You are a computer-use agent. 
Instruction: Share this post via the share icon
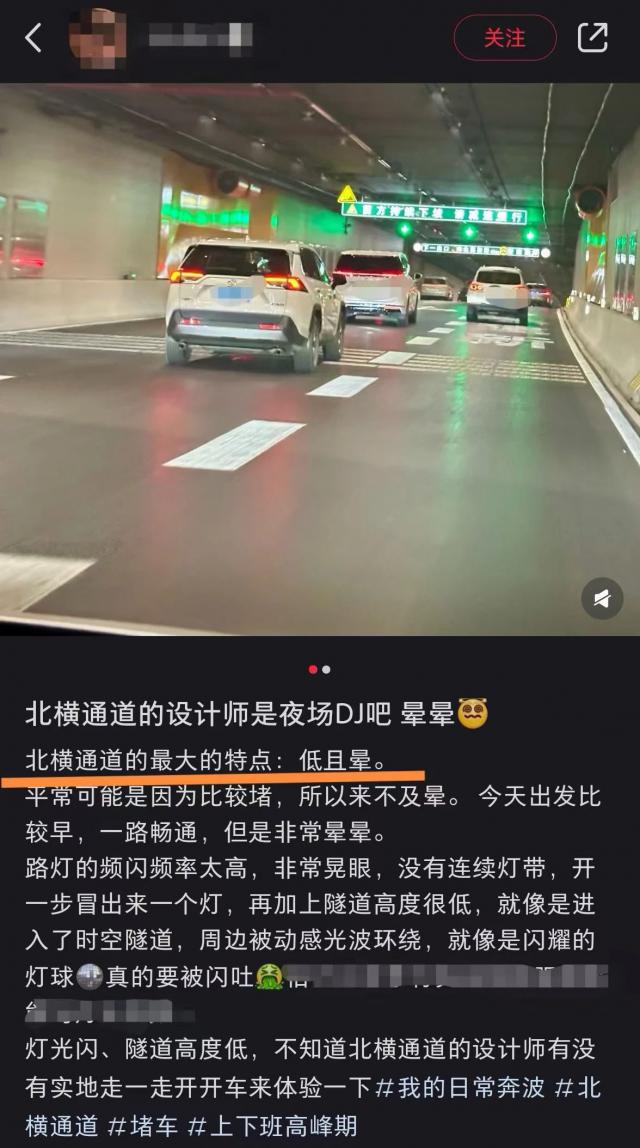pos(592,38)
